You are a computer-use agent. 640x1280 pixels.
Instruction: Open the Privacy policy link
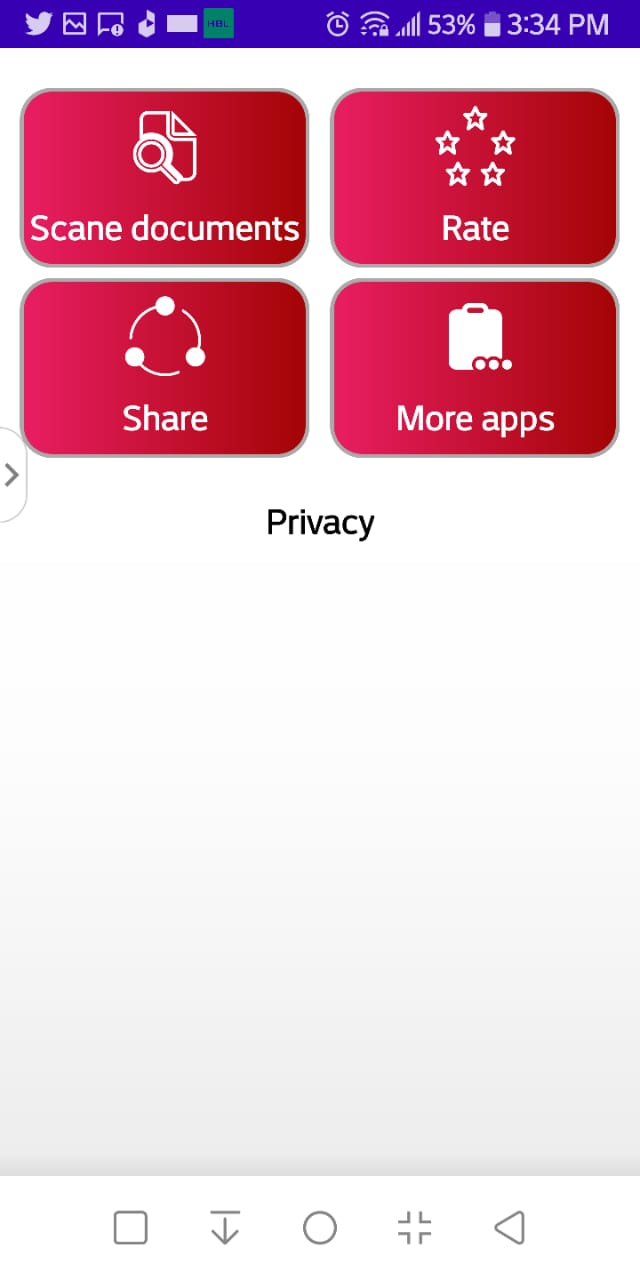coord(320,522)
